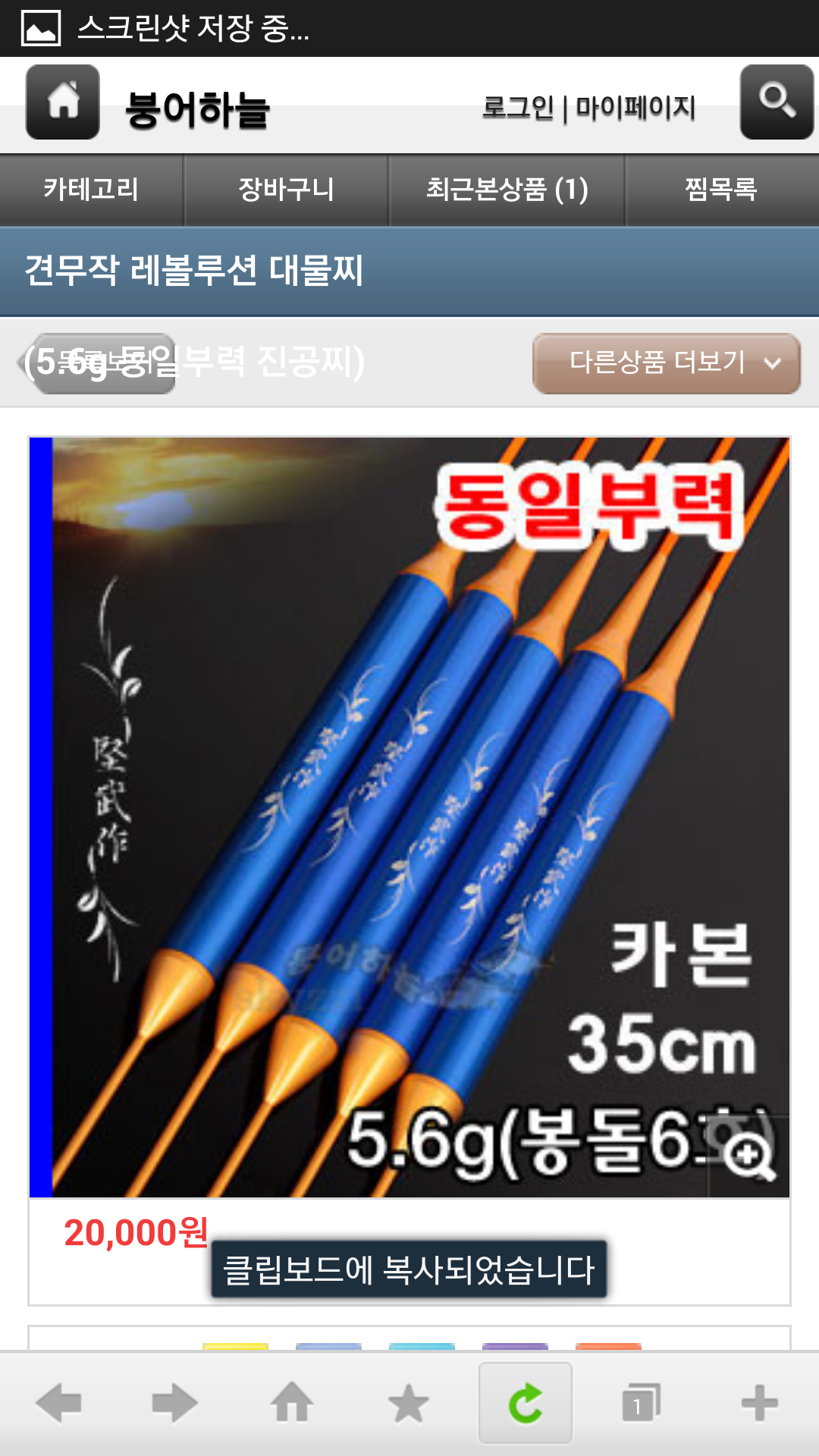Open the 마이페이지 link
The width and height of the screenshot is (819, 1456).
click(635, 108)
